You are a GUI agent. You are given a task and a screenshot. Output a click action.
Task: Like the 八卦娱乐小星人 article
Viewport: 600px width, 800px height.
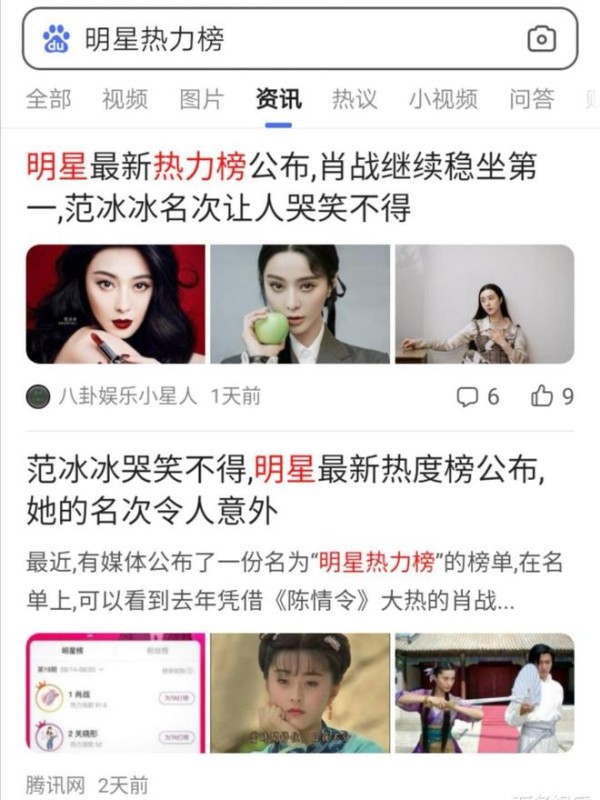tap(552, 396)
